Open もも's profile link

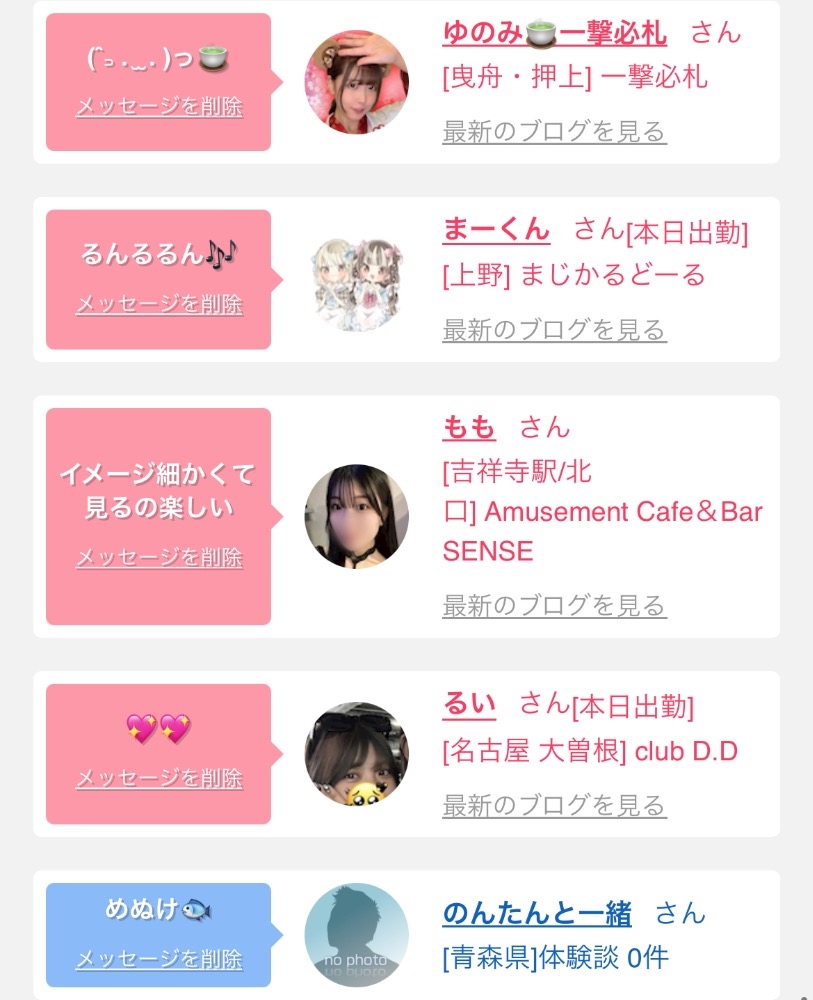[469, 427]
